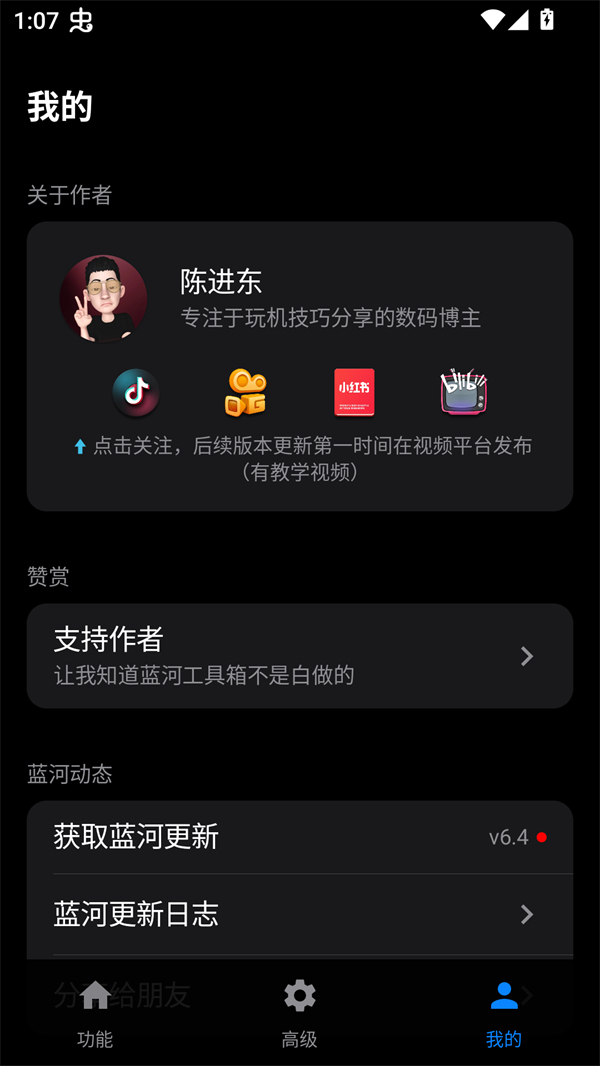Open the 支持作者 row
The width and height of the screenshot is (600, 1066).
pos(300,656)
